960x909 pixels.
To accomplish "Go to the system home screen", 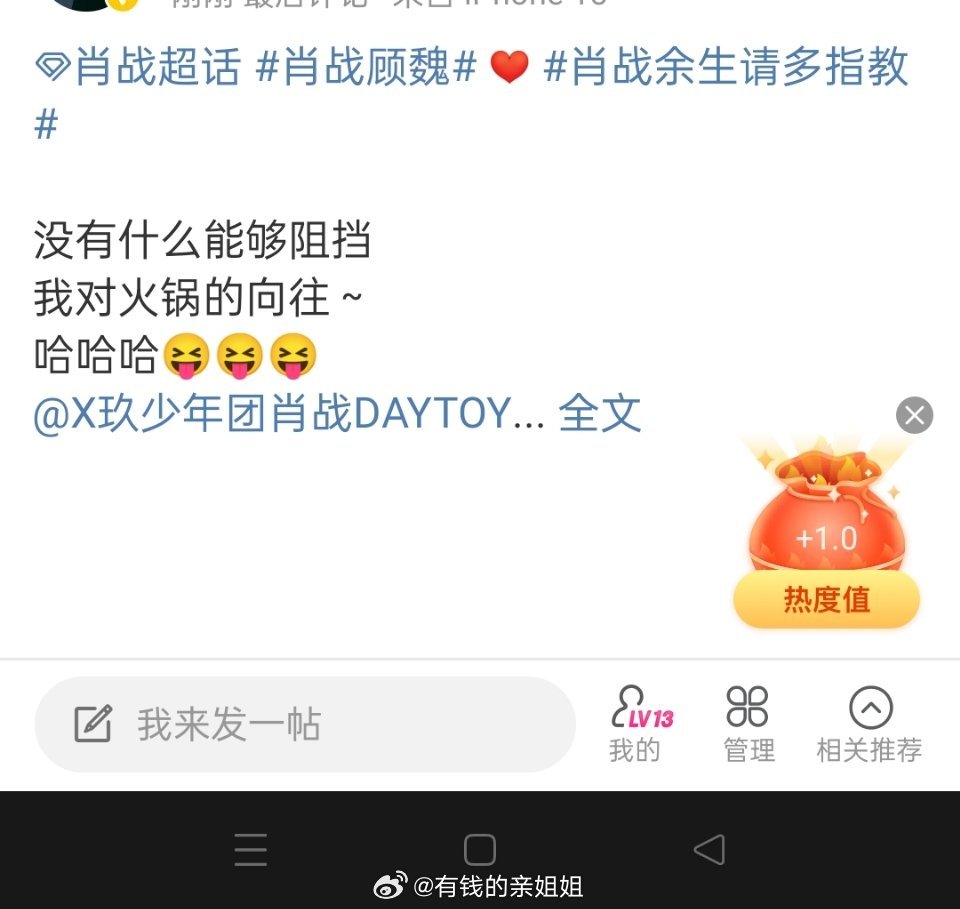I will click(x=480, y=850).
